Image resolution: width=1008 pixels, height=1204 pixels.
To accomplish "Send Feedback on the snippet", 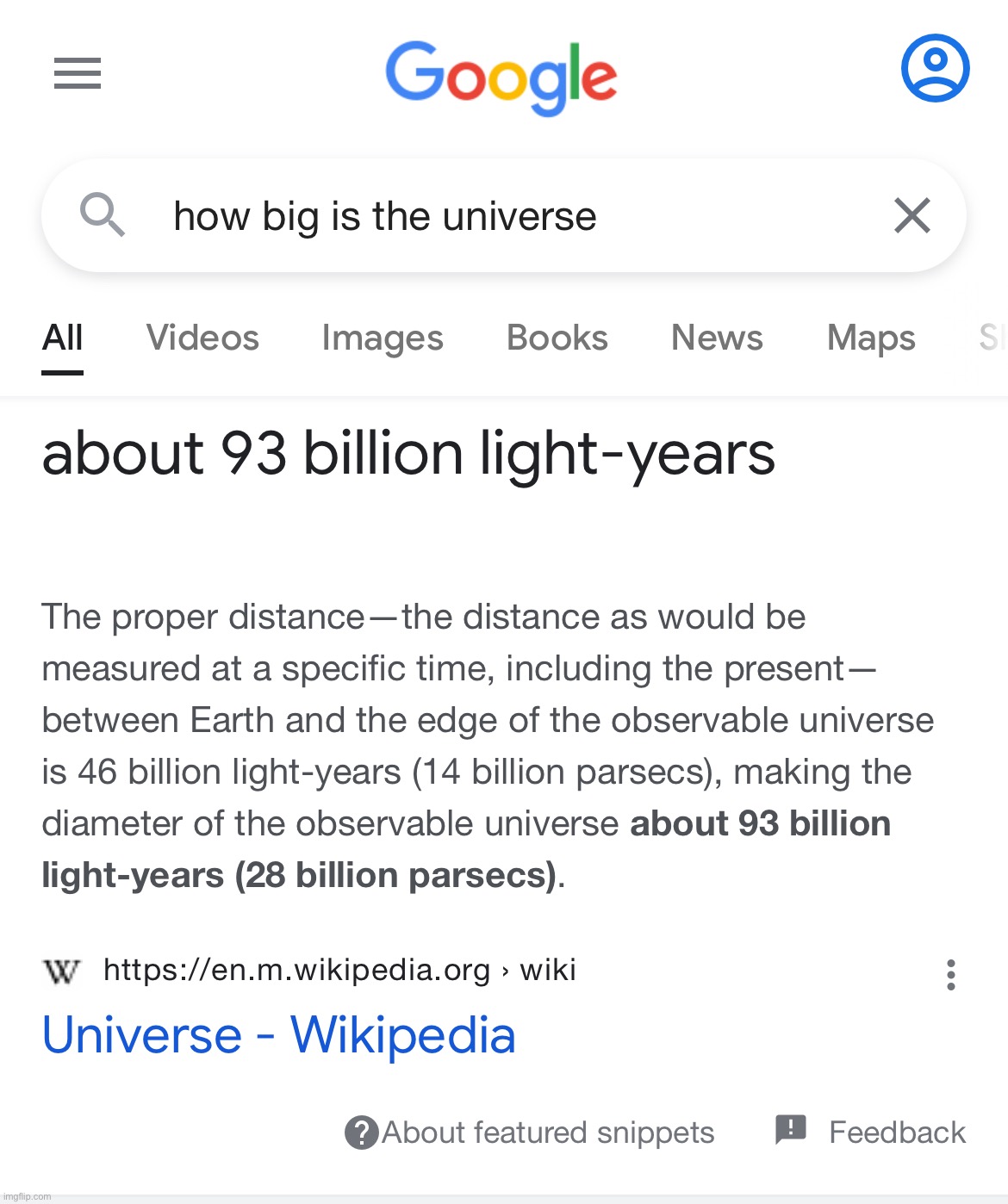I will [871, 1132].
